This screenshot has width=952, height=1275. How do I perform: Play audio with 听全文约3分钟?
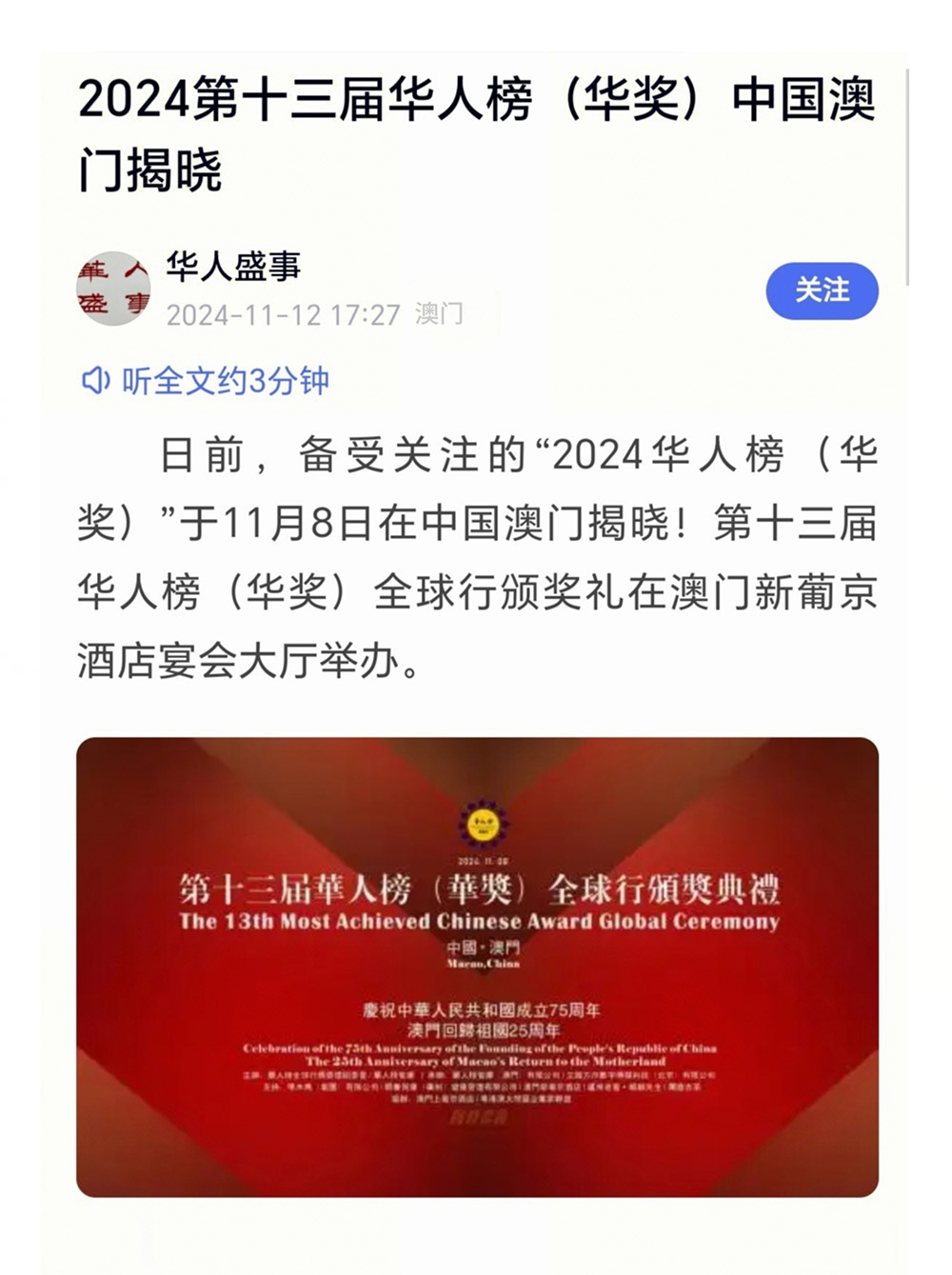point(206,381)
